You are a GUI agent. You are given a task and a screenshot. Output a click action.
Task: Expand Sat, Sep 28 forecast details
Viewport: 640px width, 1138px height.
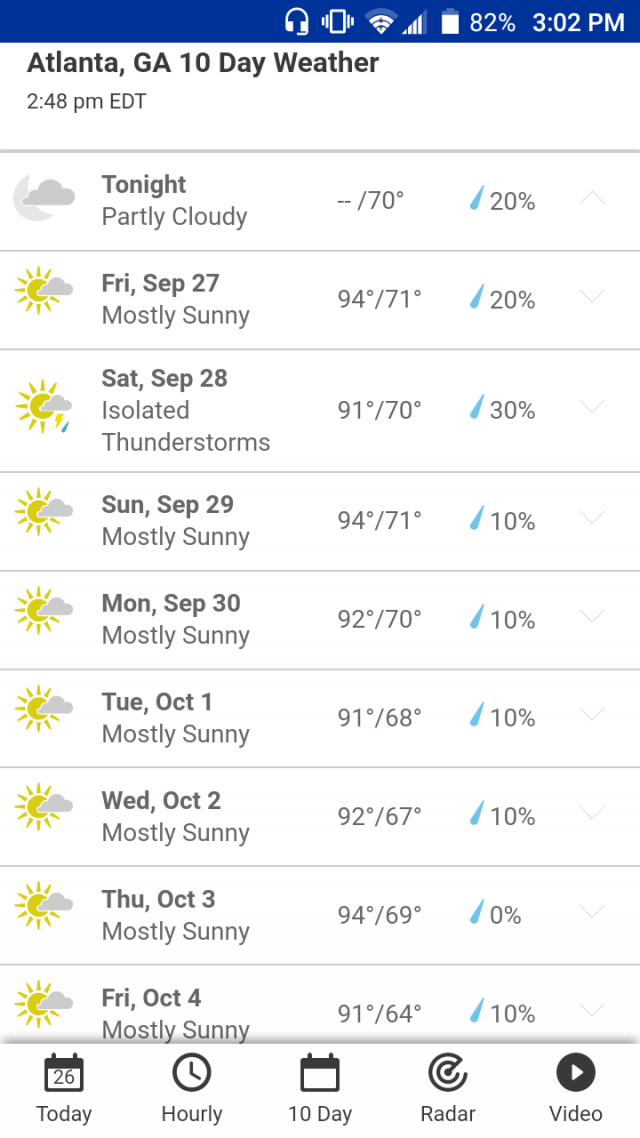593,408
